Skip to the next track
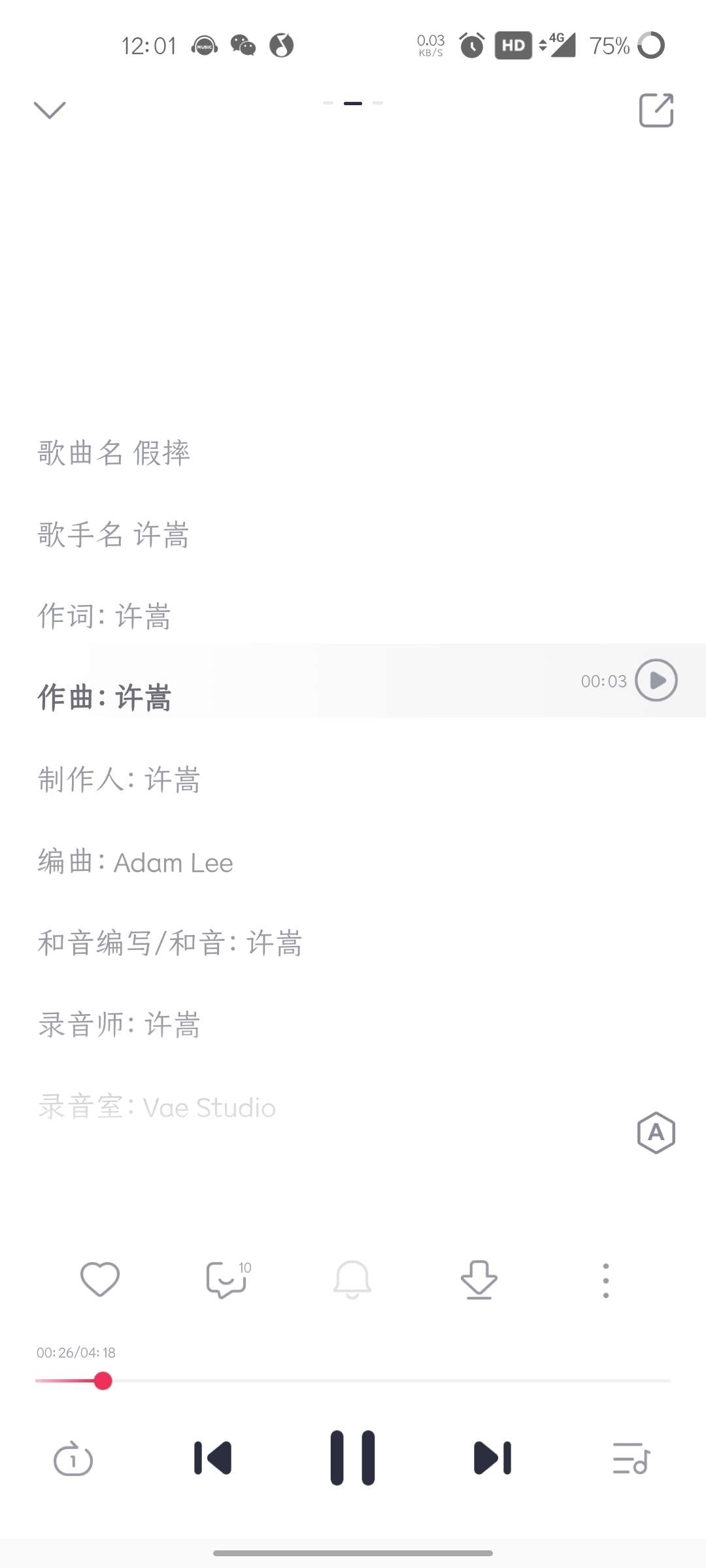 [x=492, y=1458]
